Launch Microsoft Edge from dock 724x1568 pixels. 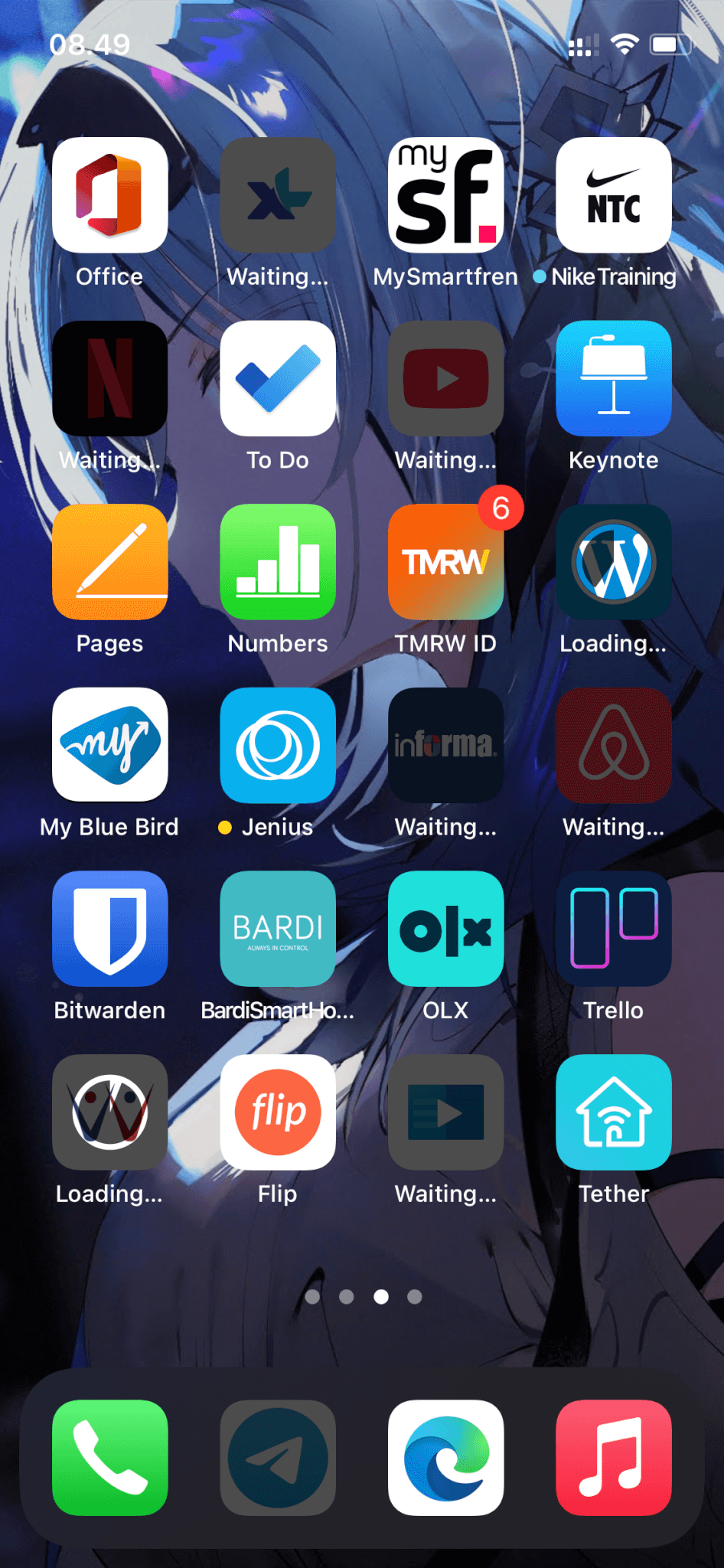click(445, 1458)
